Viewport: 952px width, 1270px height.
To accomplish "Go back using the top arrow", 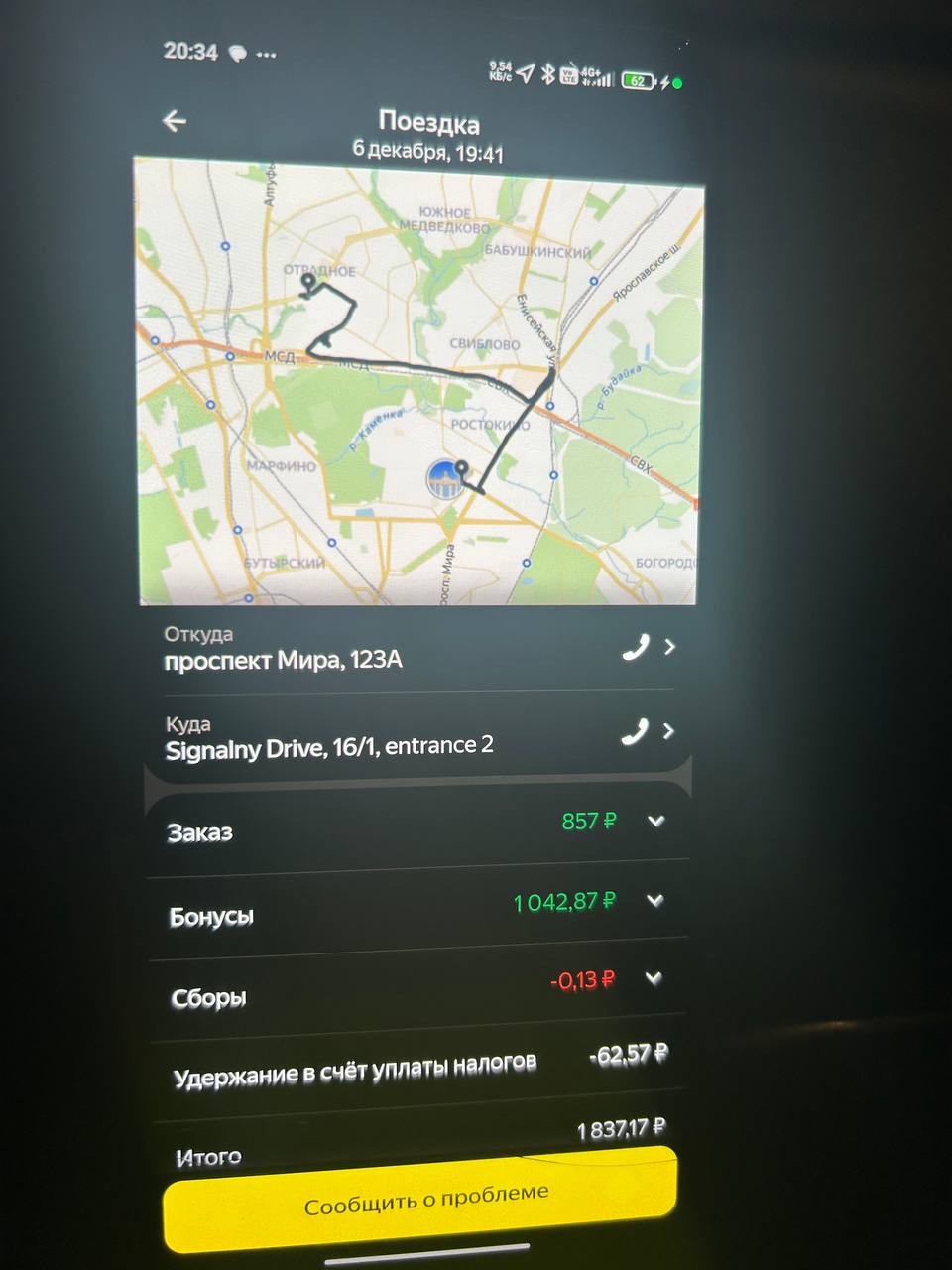I will tap(175, 121).
